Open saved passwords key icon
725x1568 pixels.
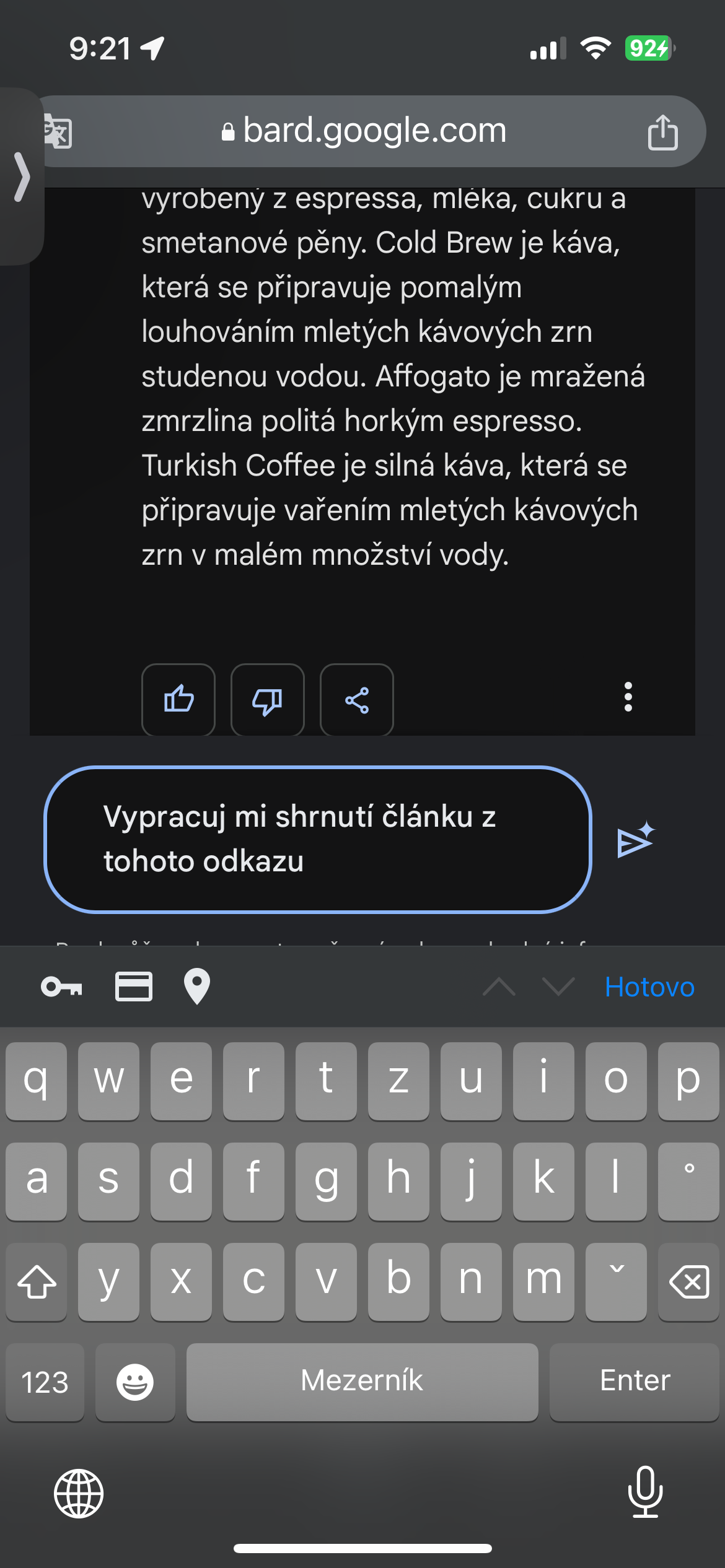[x=61, y=987]
